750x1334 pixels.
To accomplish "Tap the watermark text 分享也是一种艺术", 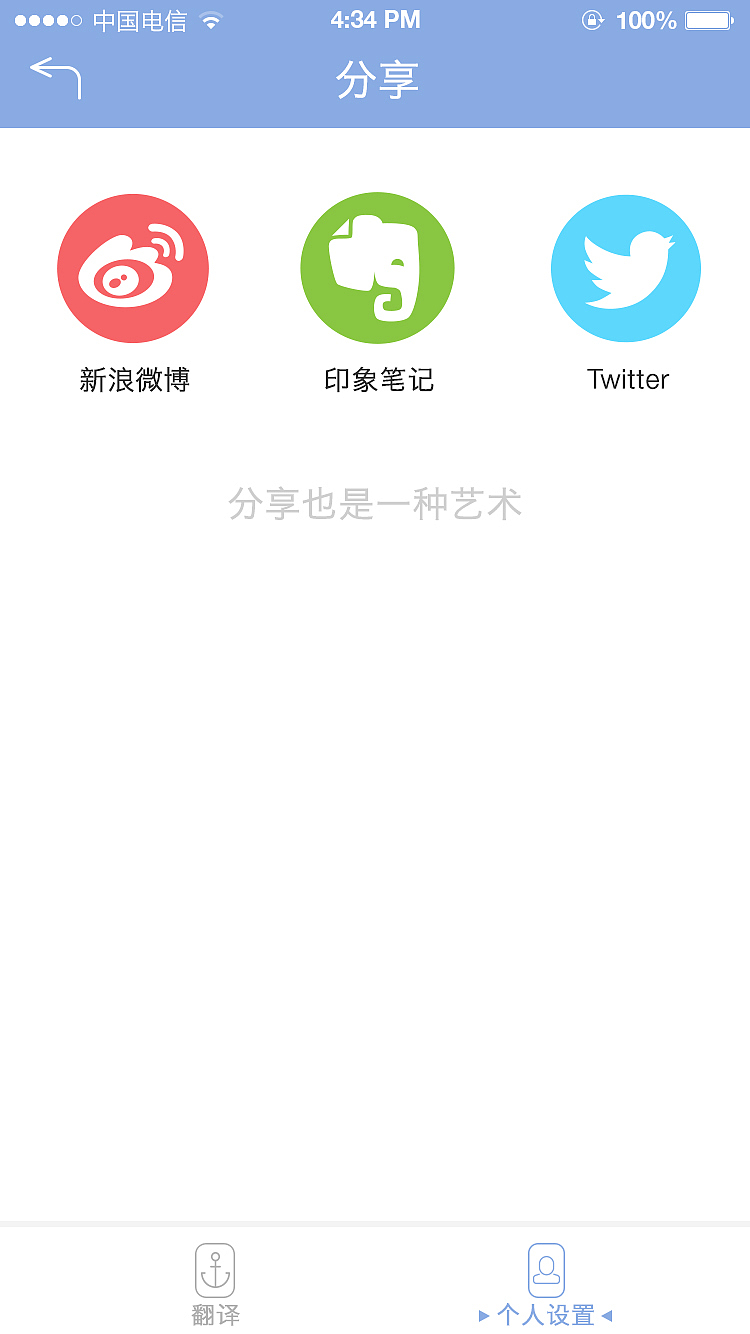I will point(375,506).
